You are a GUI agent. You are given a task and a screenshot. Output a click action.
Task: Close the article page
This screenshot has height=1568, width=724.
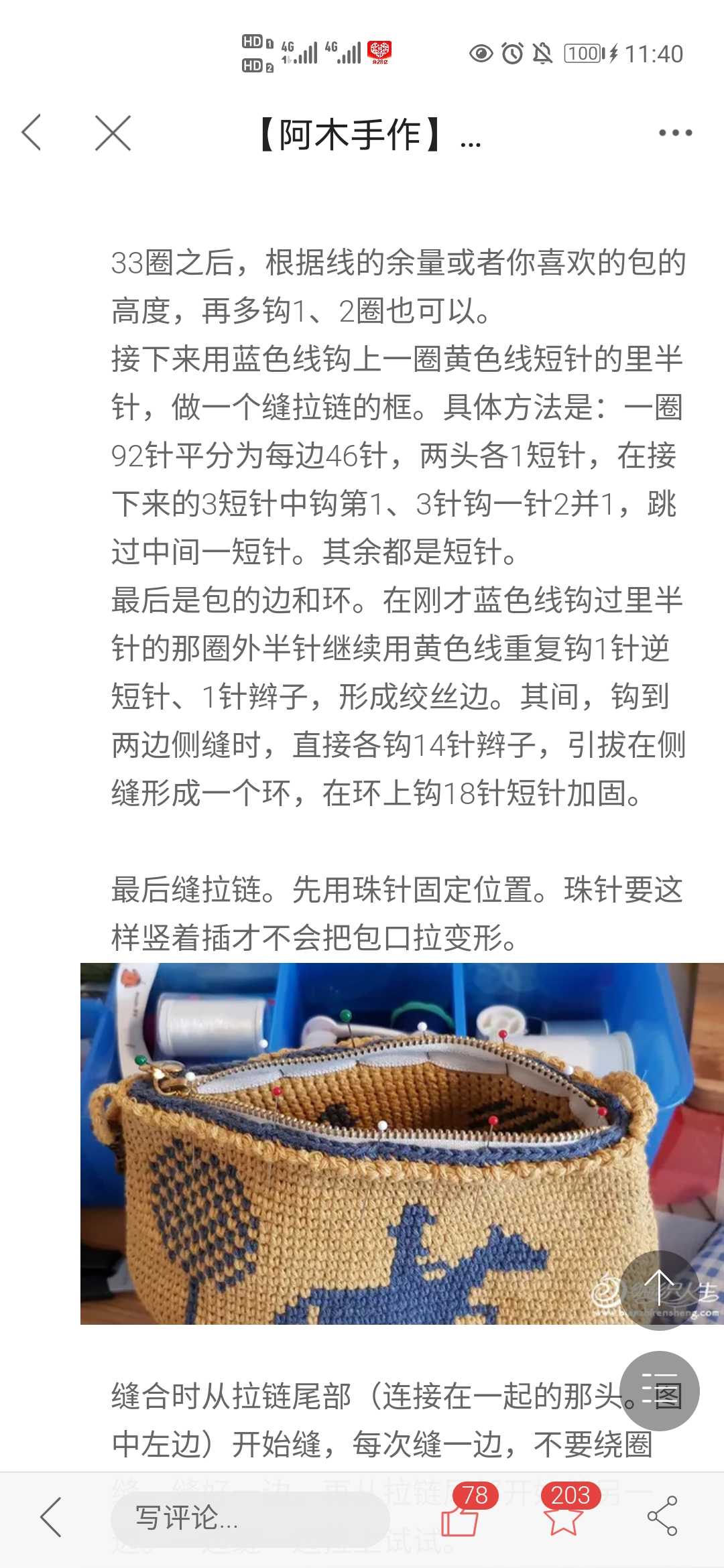113,133
